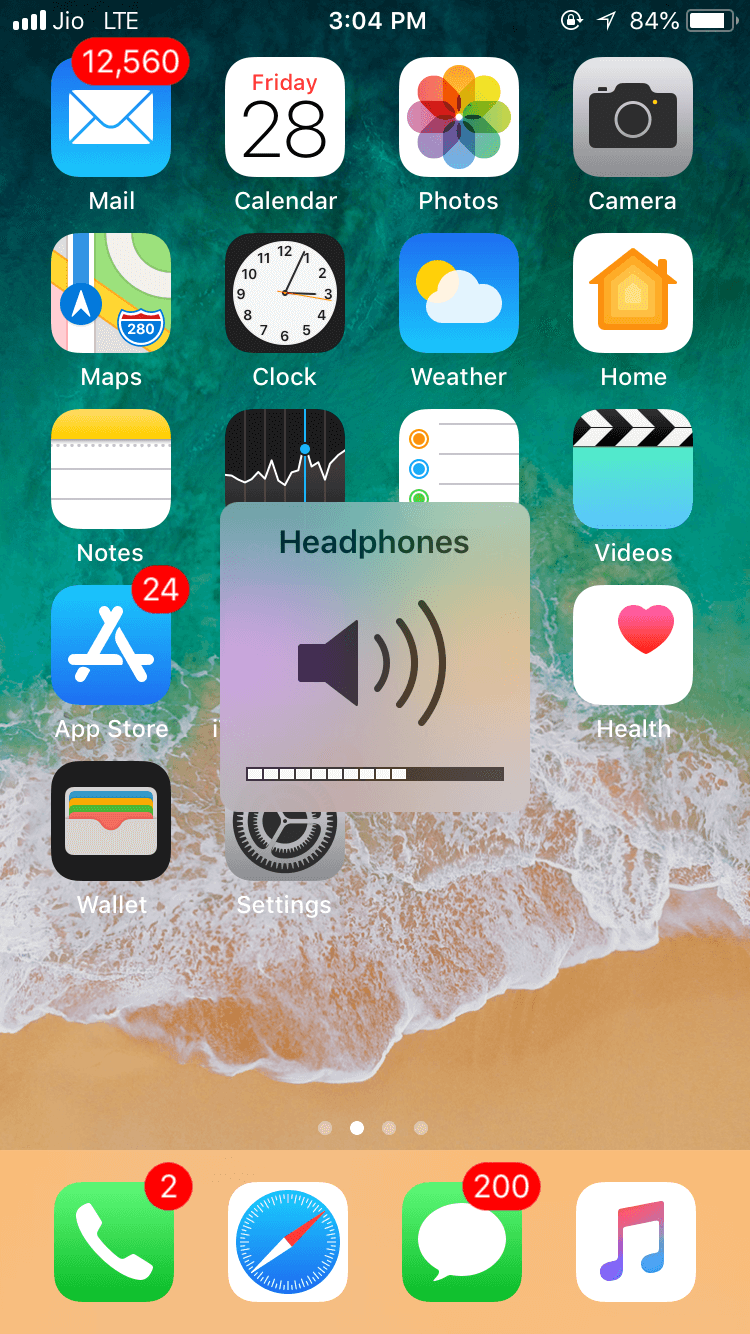This screenshot has height=1334, width=750.
Task: Launch the Photos app
Action: [x=458, y=117]
